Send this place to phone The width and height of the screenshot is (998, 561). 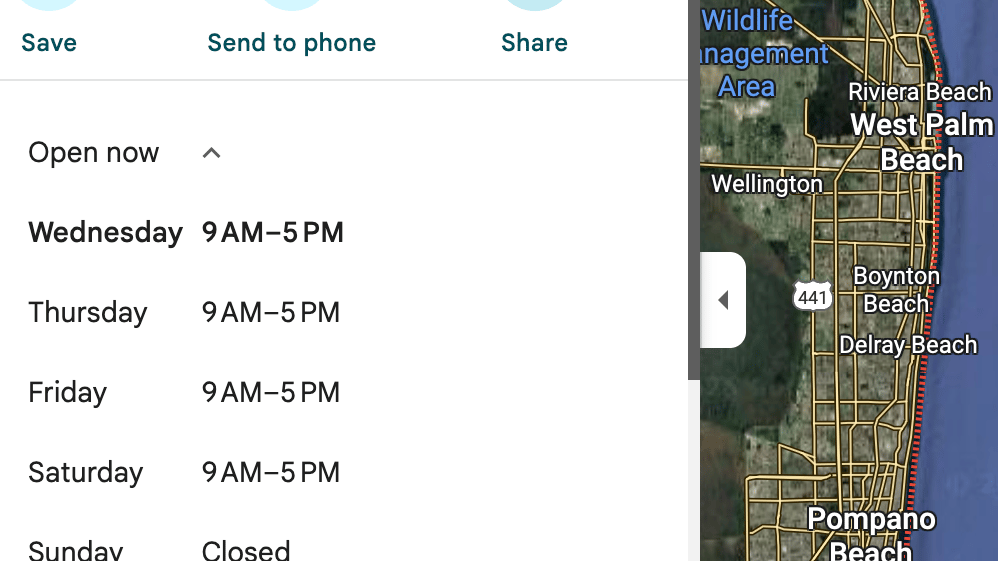(x=291, y=28)
